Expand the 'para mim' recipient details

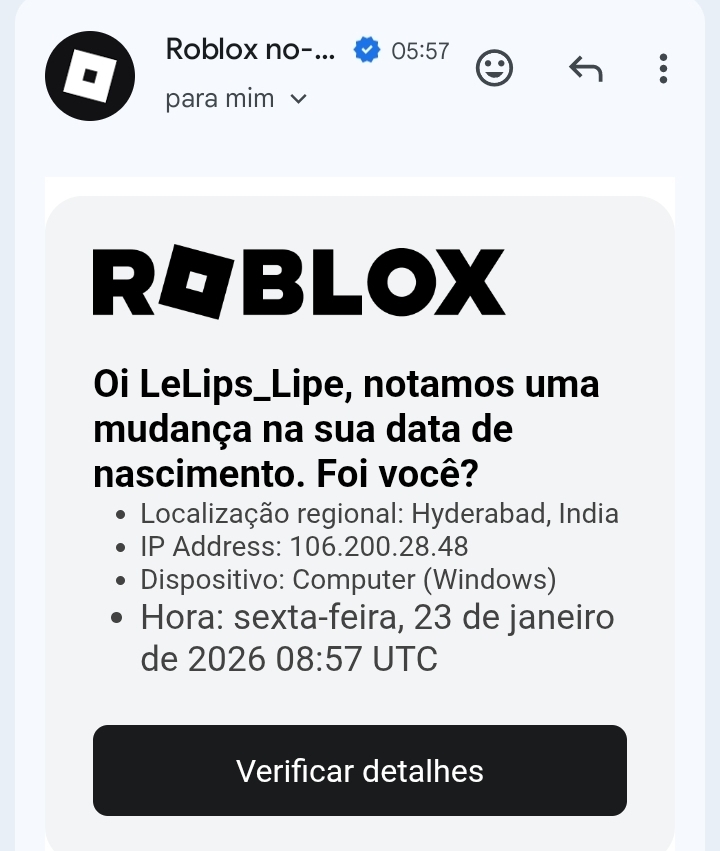coord(297,99)
